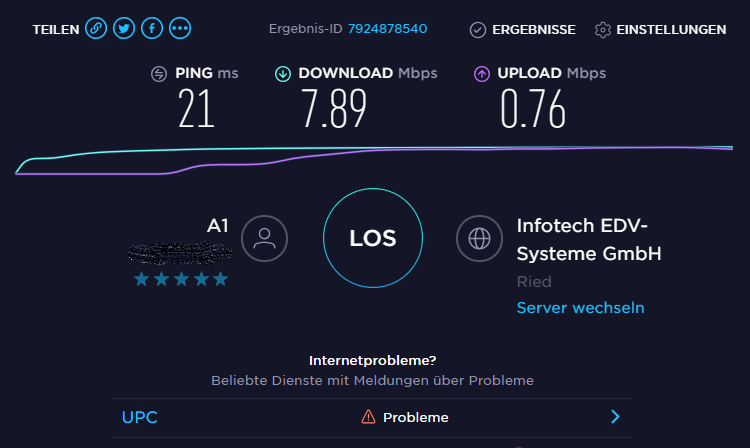Screen dimensions: 750x448
Task: Tap the server globe icon
Action: point(479,238)
